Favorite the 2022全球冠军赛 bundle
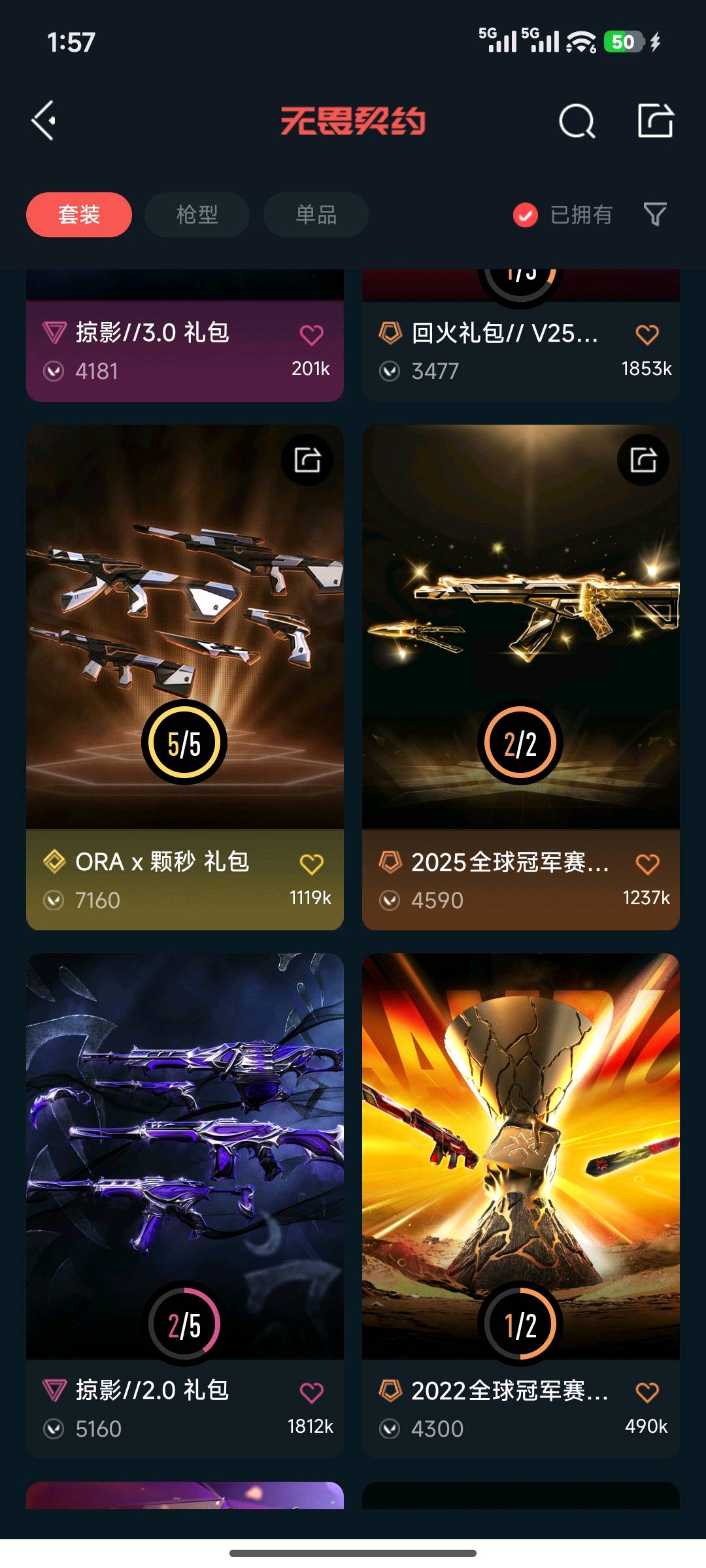Screen dimensions: 706x1568 (x=647, y=1393)
